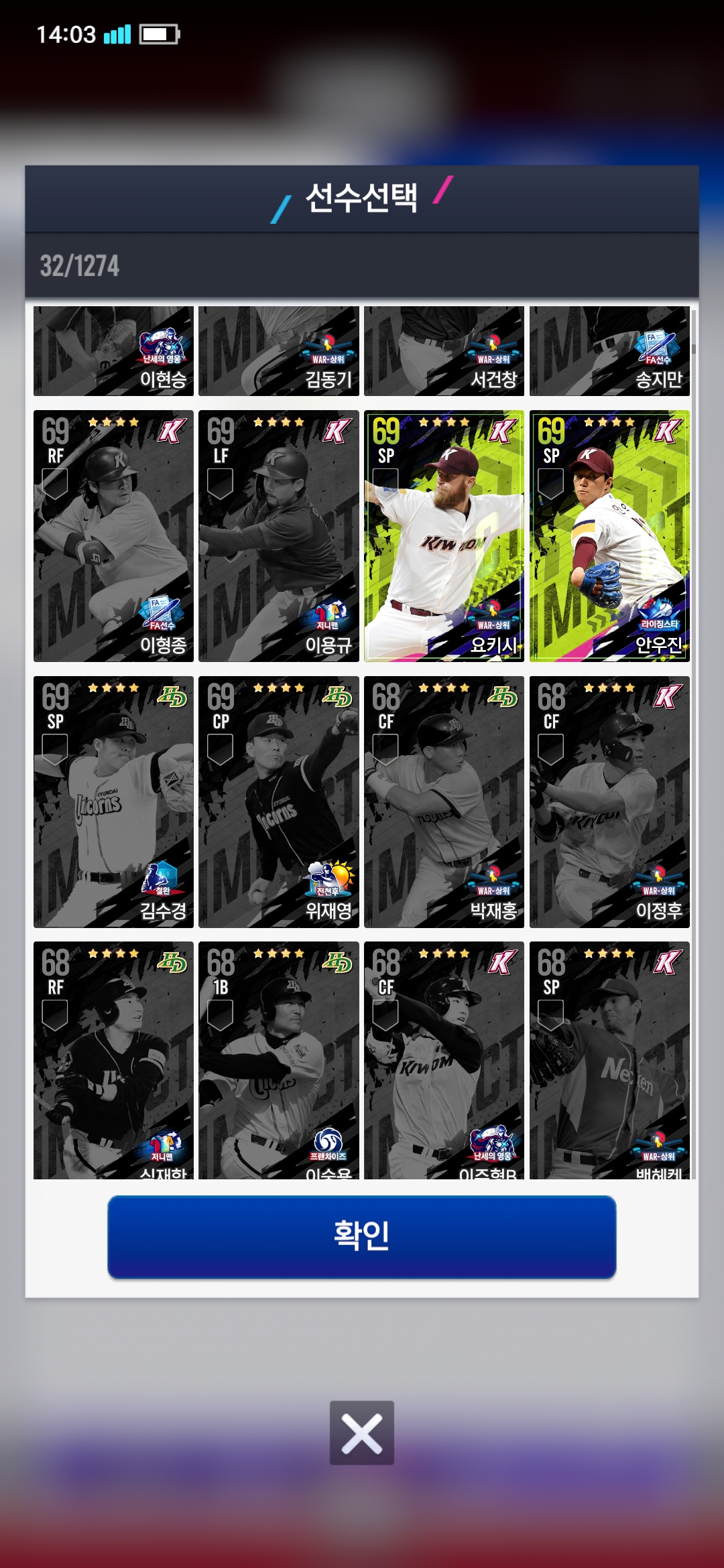Choose the 이용규 LF player card

tap(278, 535)
